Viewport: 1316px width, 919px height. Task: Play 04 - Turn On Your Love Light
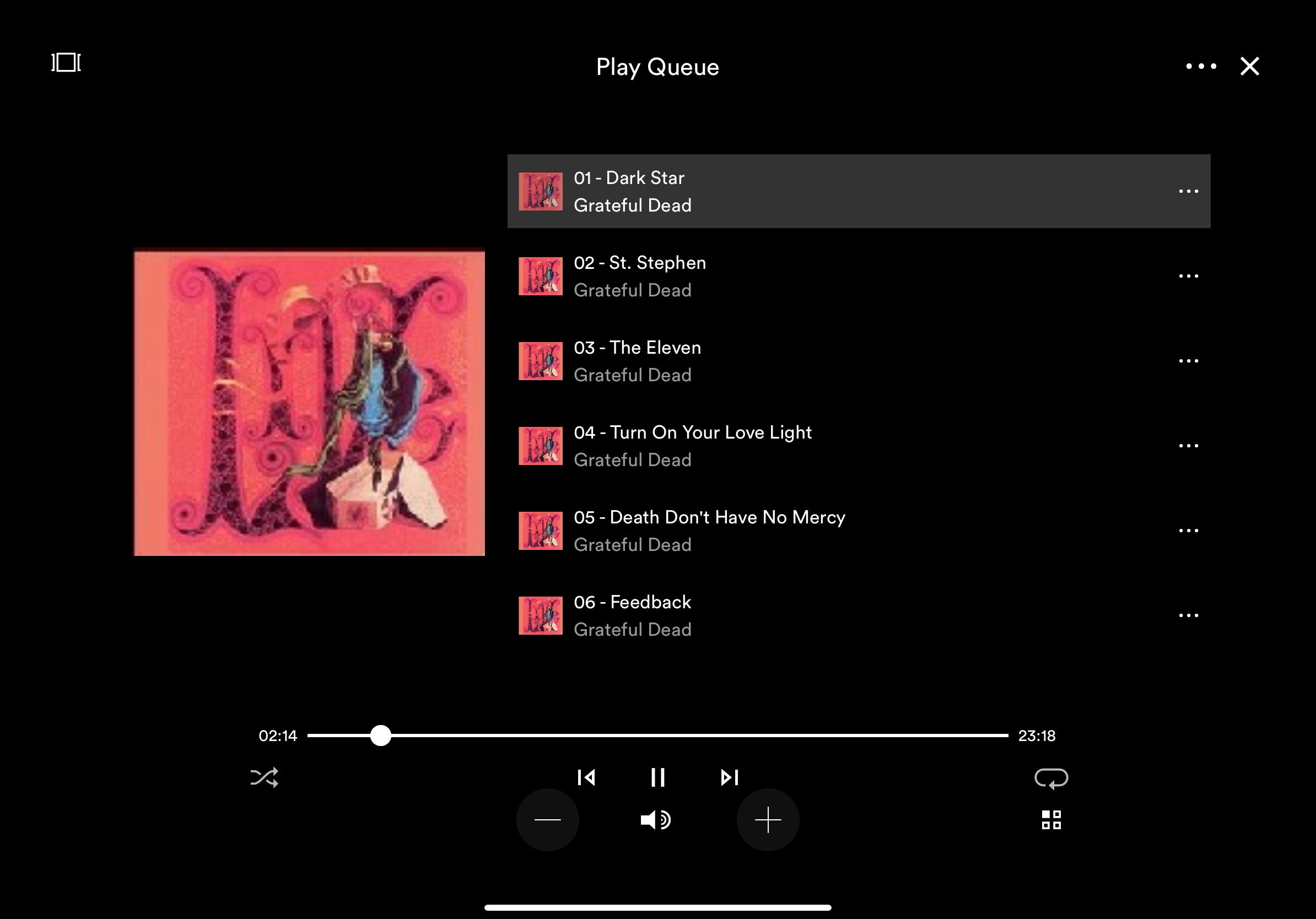coord(692,445)
